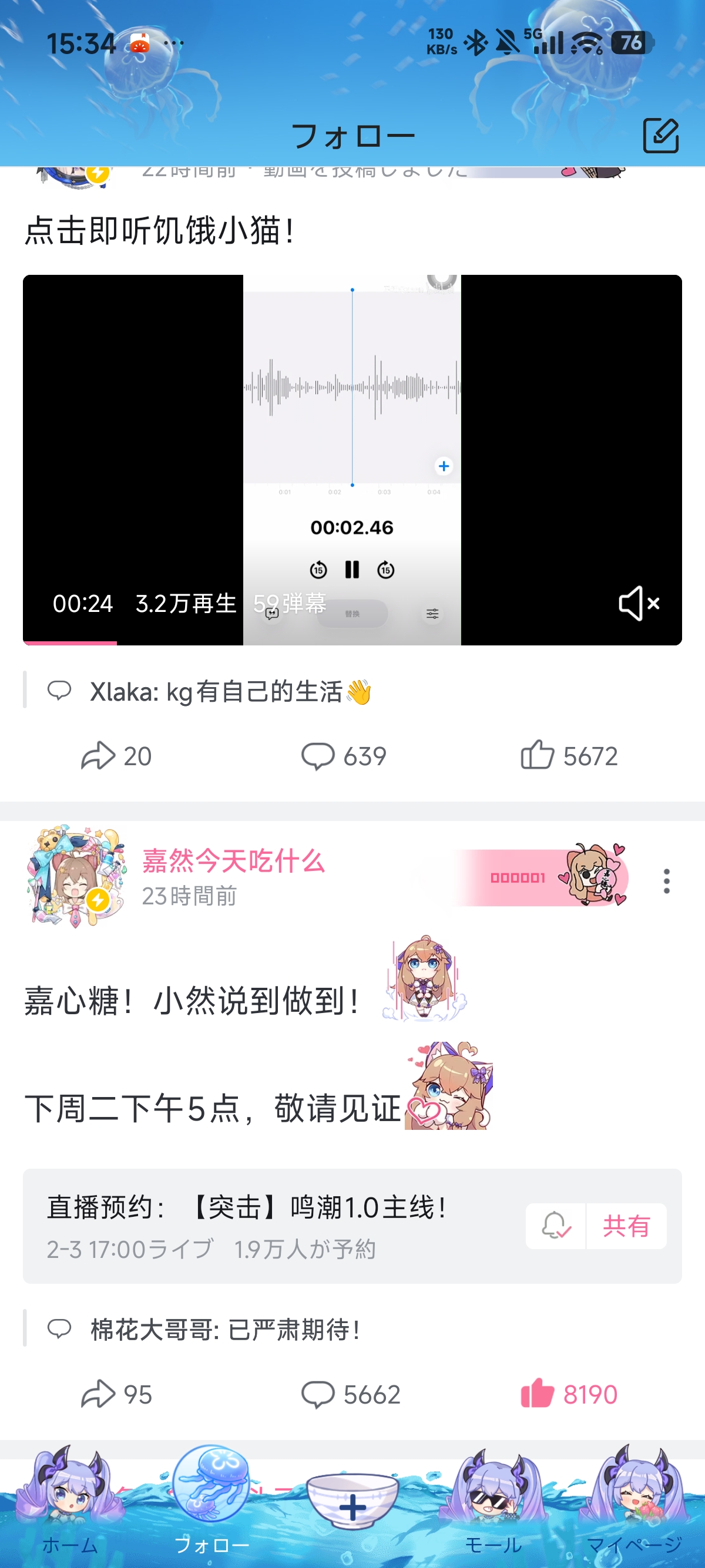Share the post with 95 shares
This screenshot has height=1568, width=705.
click(116, 1394)
